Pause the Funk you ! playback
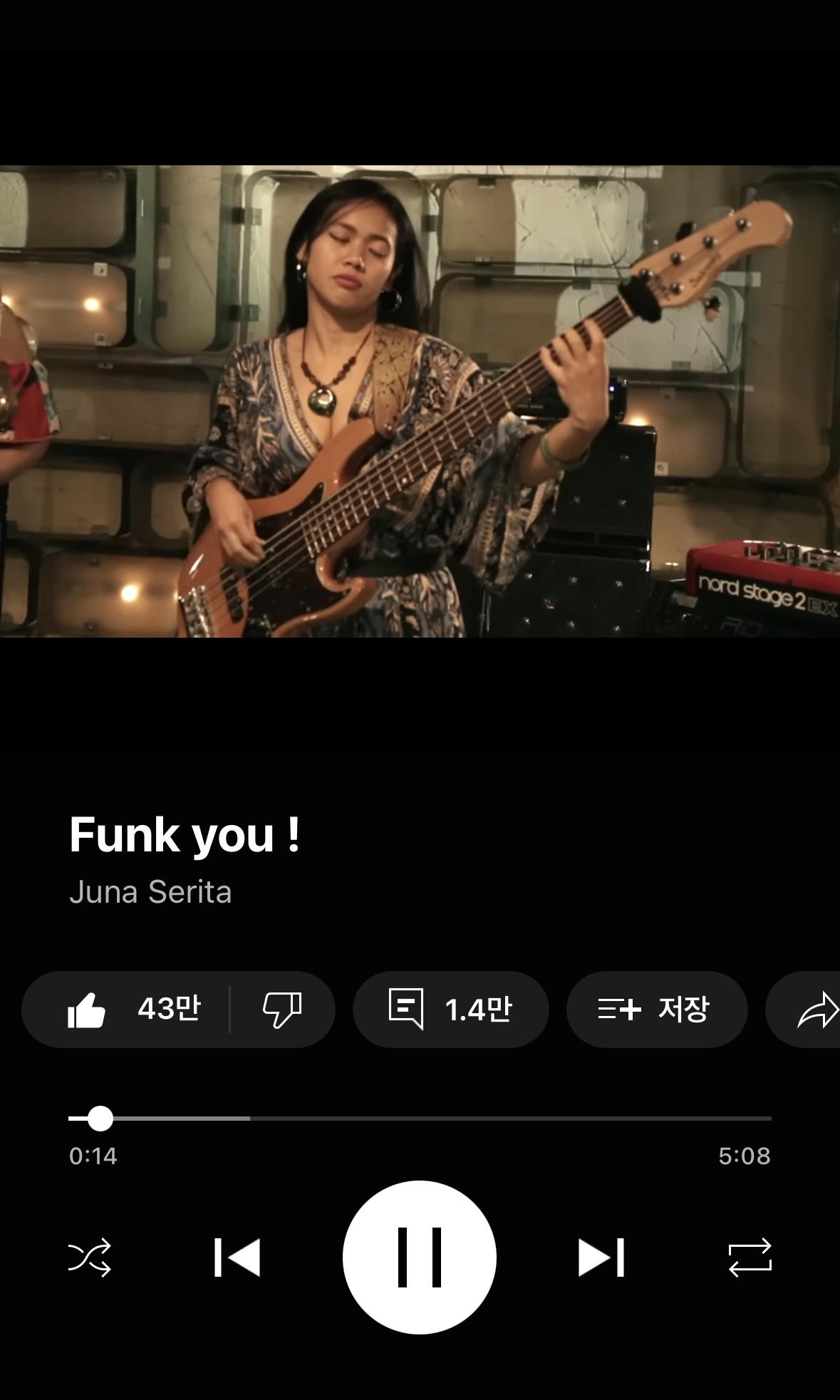Image resolution: width=840 pixels, height=1400 pixels. [419, 1258]
